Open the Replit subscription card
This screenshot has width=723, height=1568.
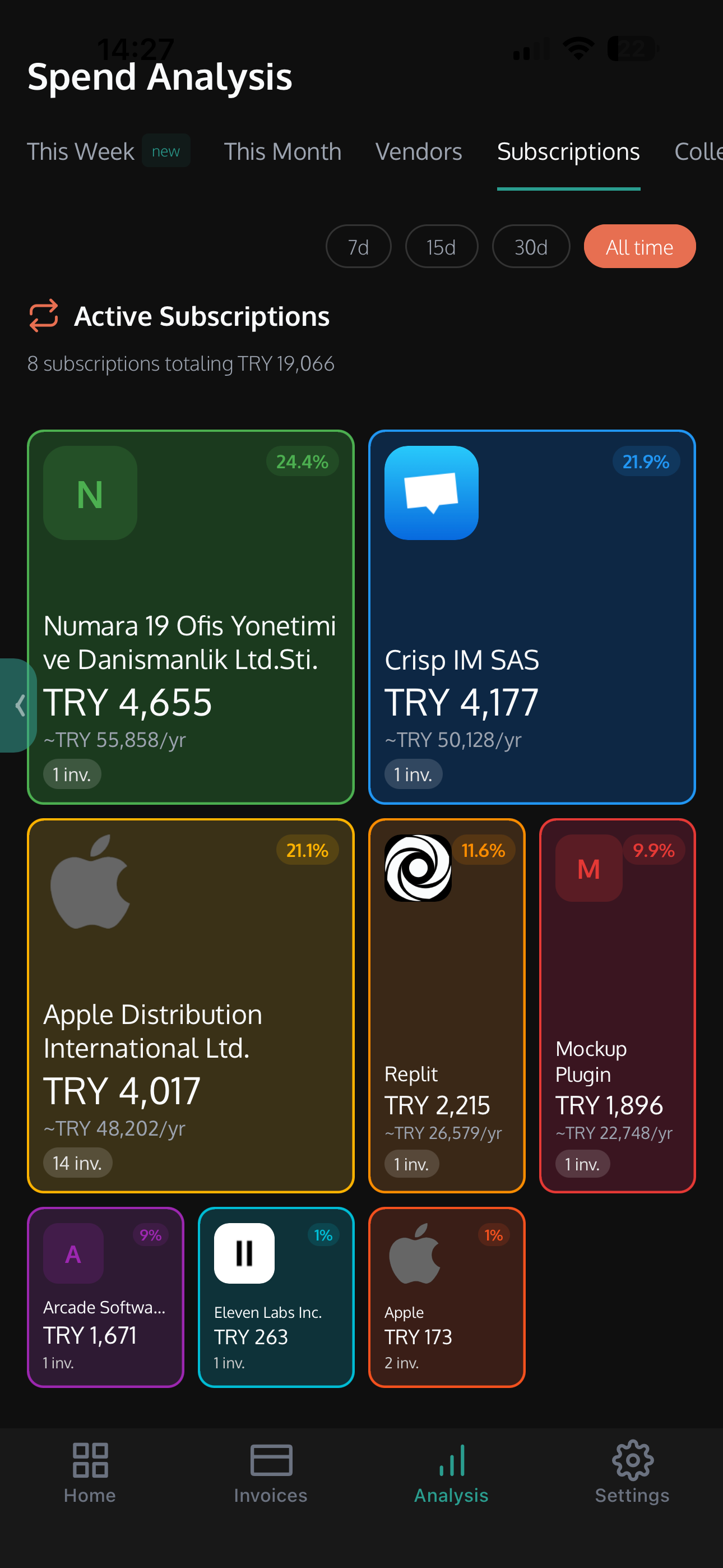[446, 1005]
